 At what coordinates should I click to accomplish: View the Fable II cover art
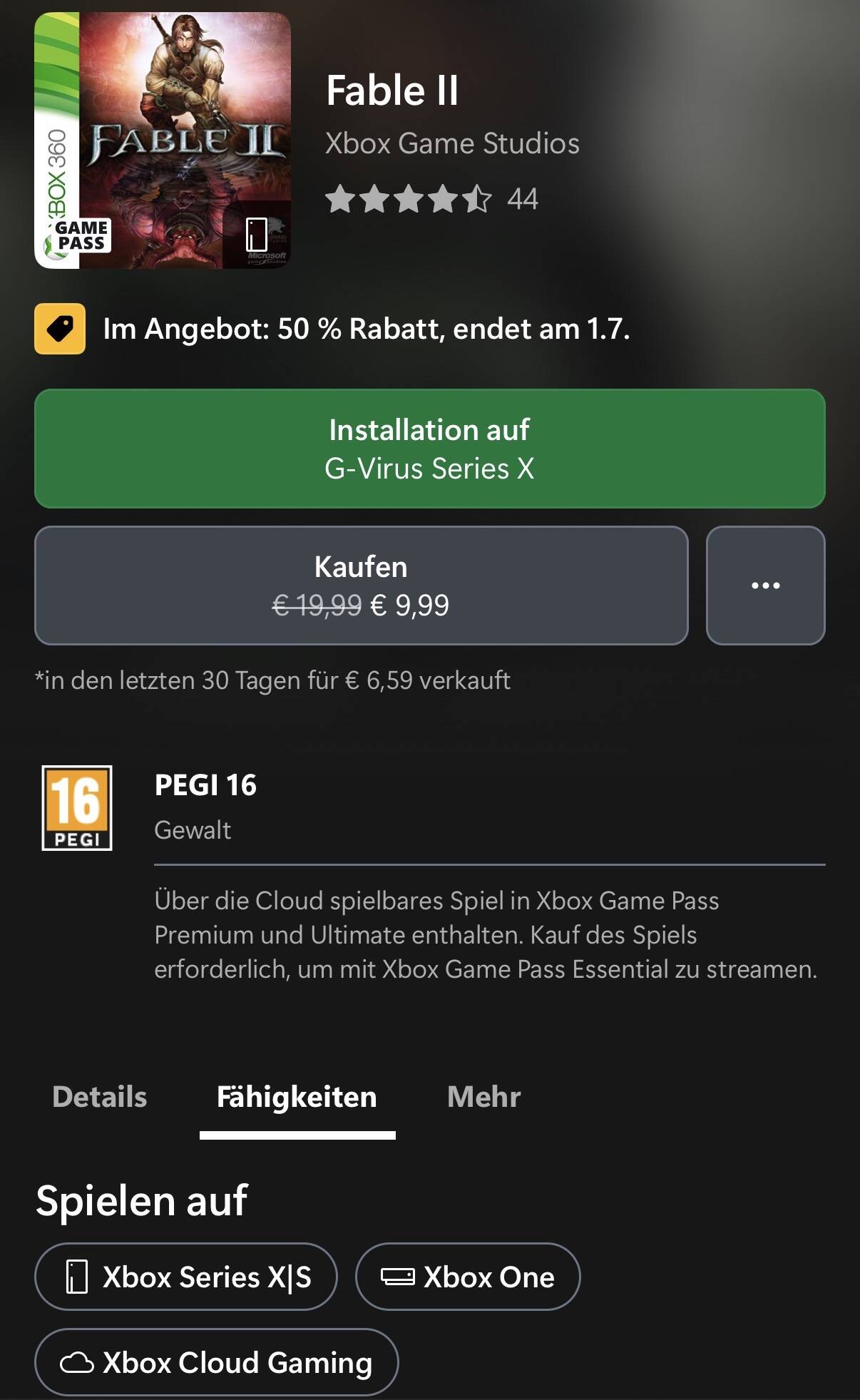tap(163, 140)
